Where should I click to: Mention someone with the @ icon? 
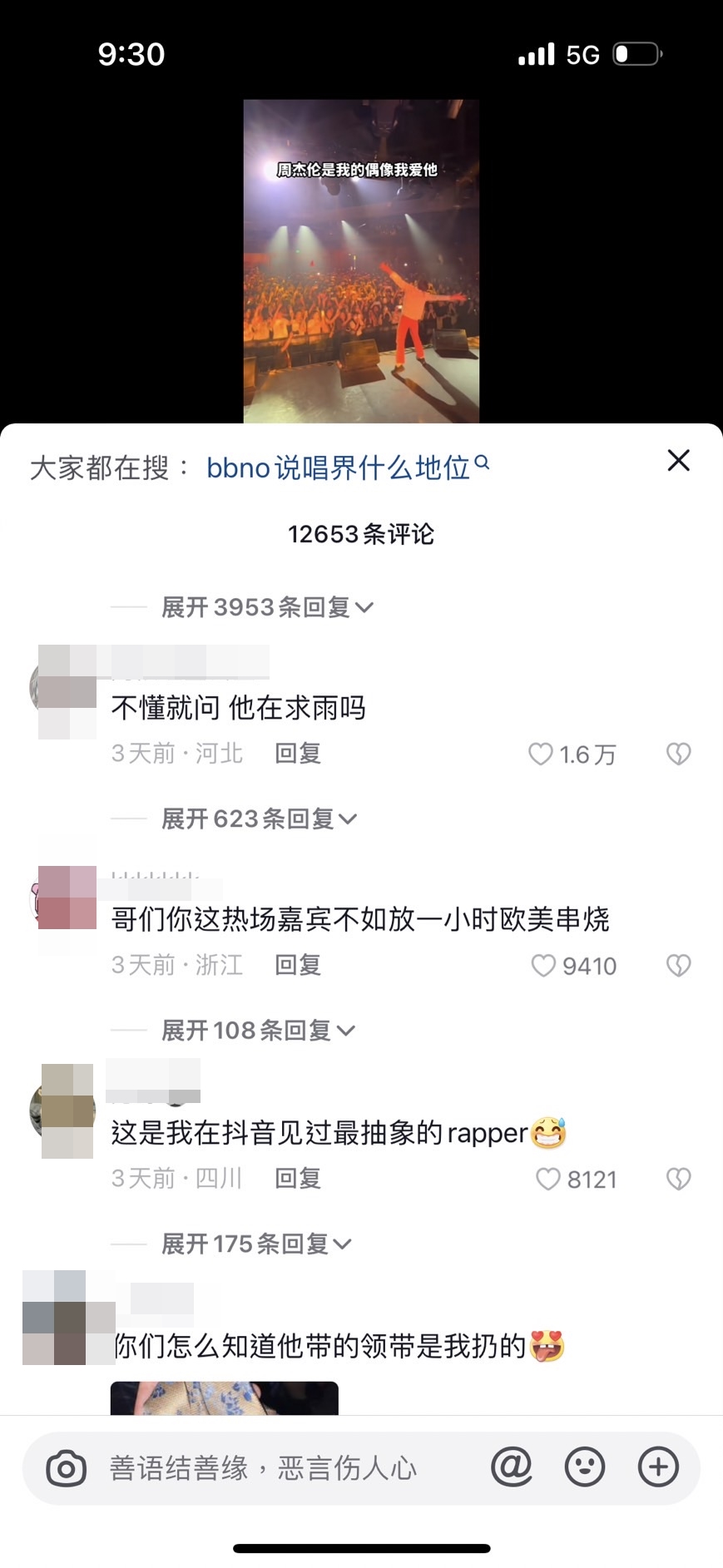click(511, 1467)
